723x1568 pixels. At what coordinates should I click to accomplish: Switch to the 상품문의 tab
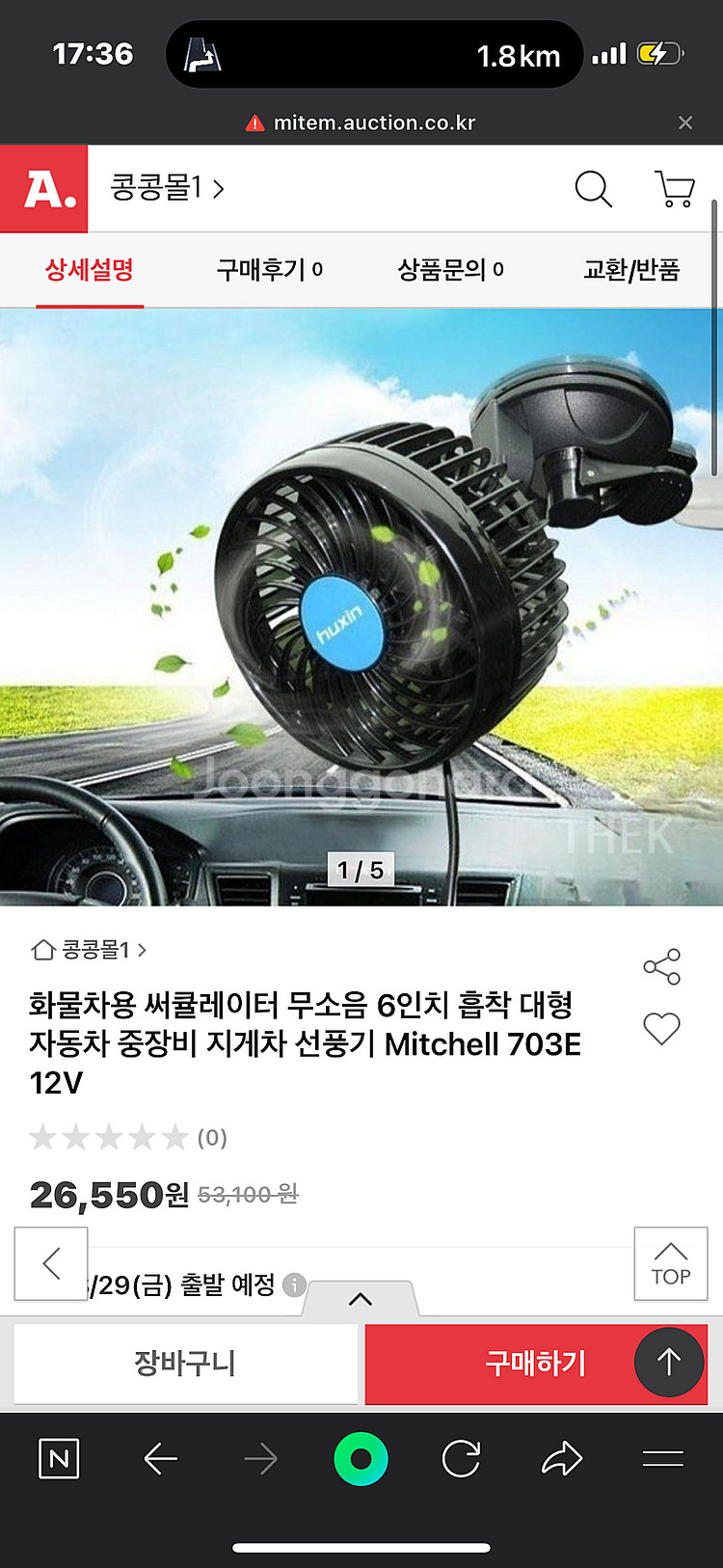[x=450, y=270]
